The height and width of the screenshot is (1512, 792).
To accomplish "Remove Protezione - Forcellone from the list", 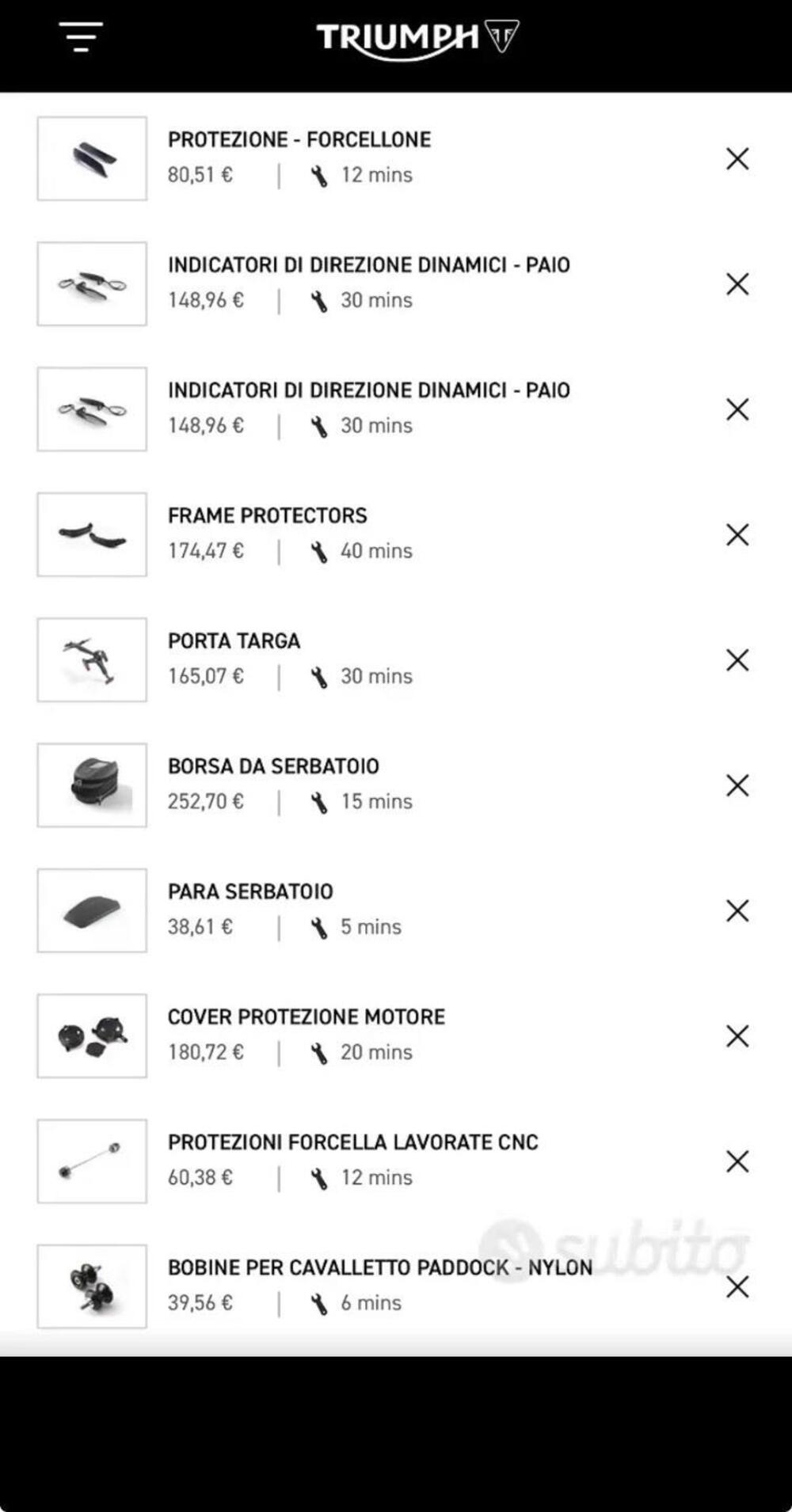I will click(737, 158).
